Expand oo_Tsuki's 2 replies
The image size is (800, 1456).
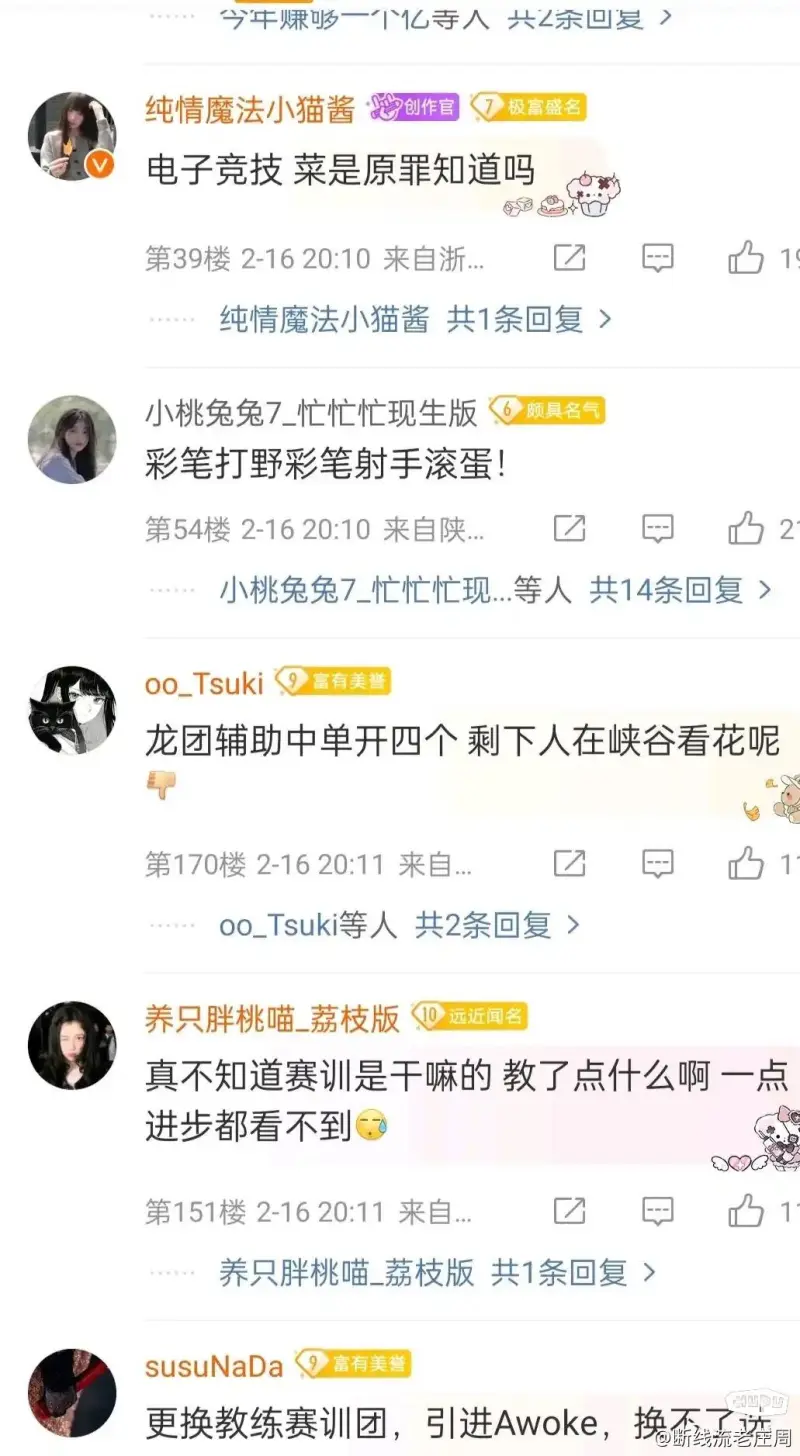tap(399, 925)
